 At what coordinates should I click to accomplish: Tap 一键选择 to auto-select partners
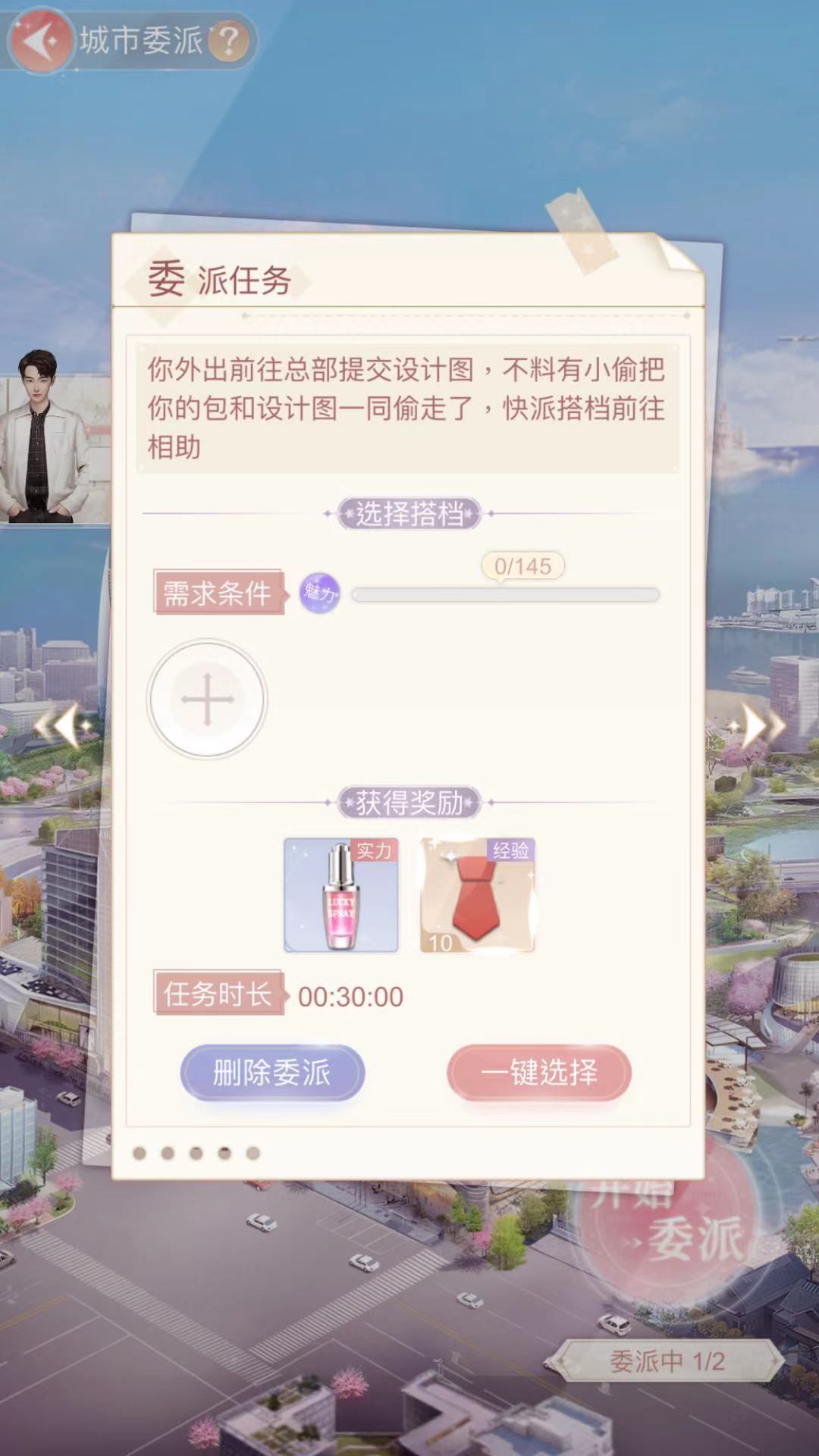539,1072
